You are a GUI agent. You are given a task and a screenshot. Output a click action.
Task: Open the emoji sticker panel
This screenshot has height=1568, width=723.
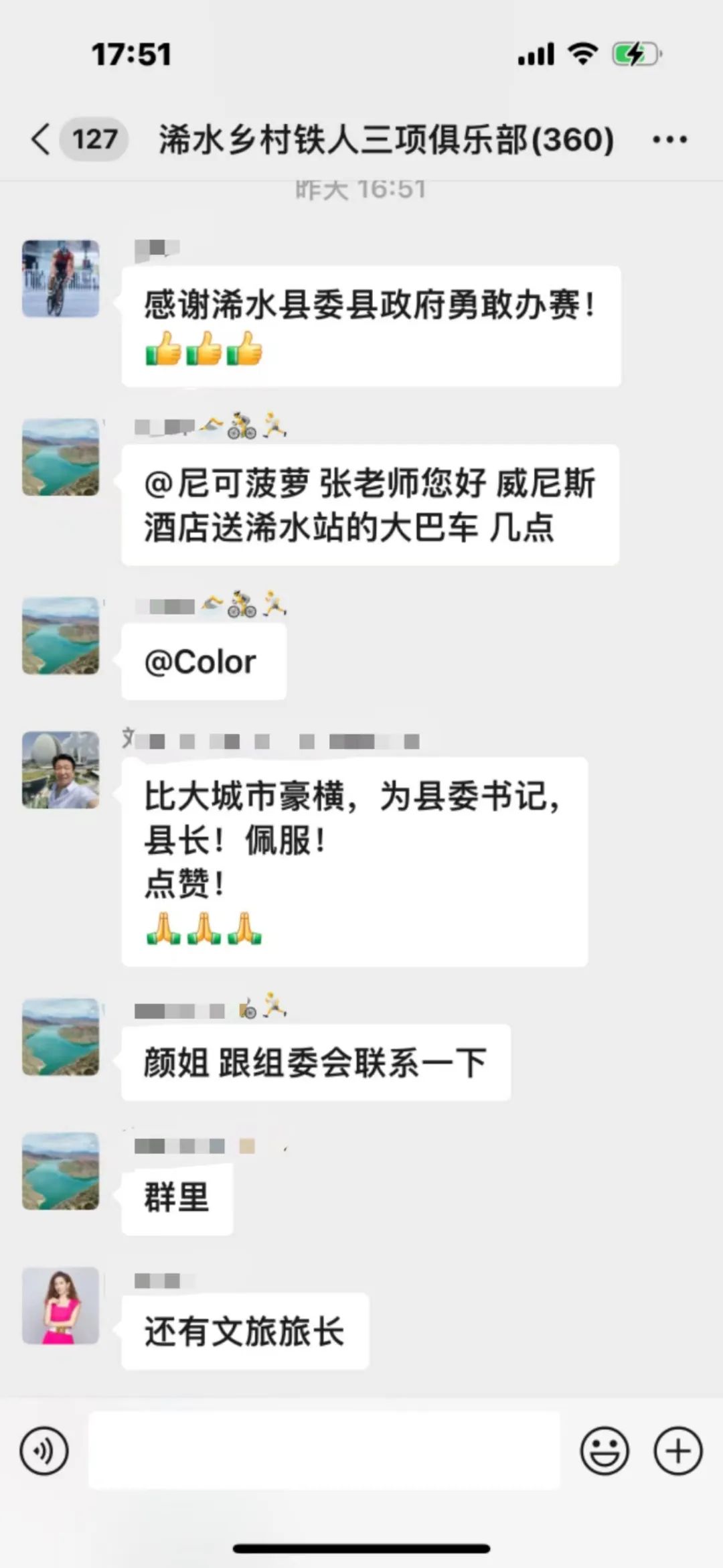click(604, 1451)
